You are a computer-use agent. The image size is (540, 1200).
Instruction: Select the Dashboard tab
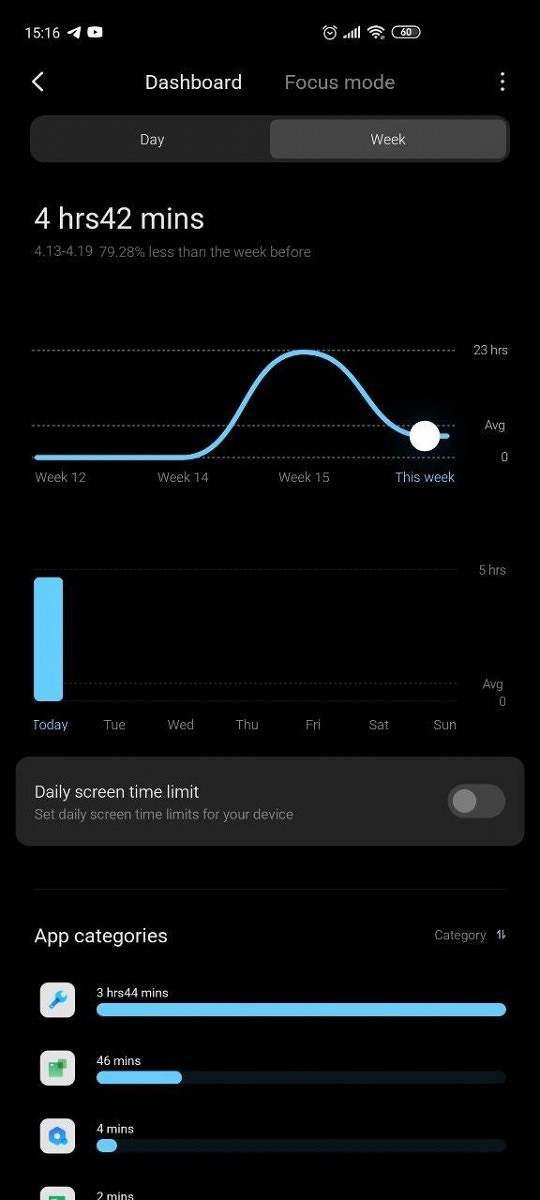coord(193,82)
